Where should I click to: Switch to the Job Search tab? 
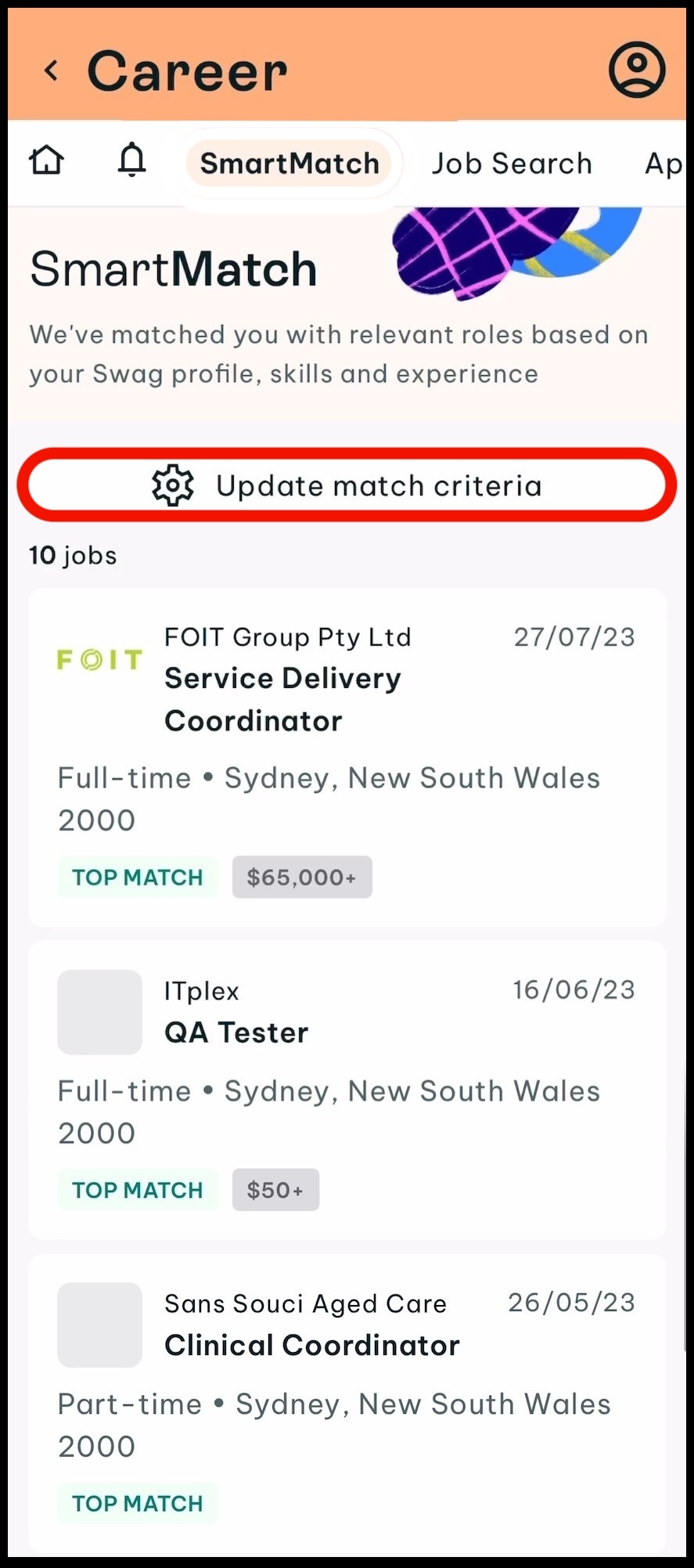click(512, 164)
